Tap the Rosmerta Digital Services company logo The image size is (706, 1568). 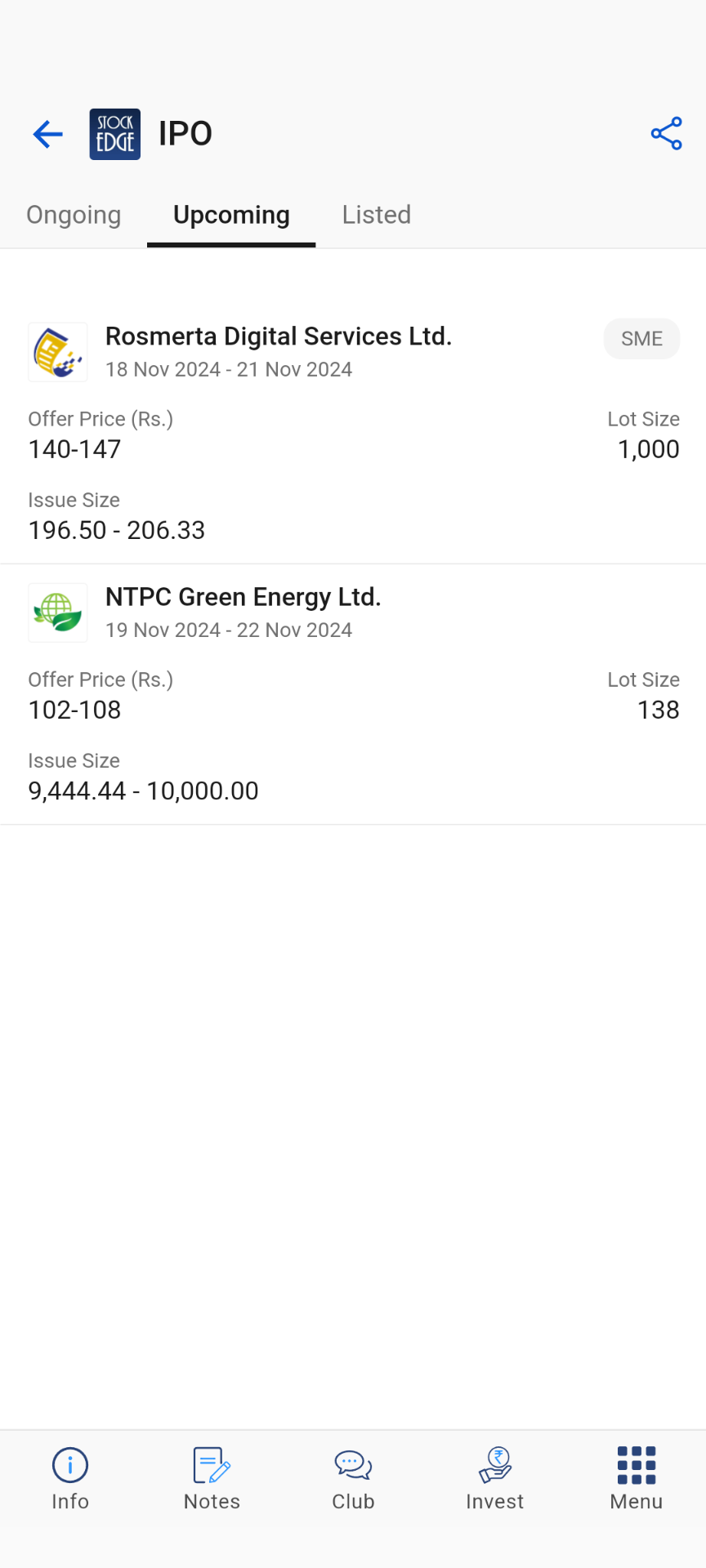(x=57, y=351)
